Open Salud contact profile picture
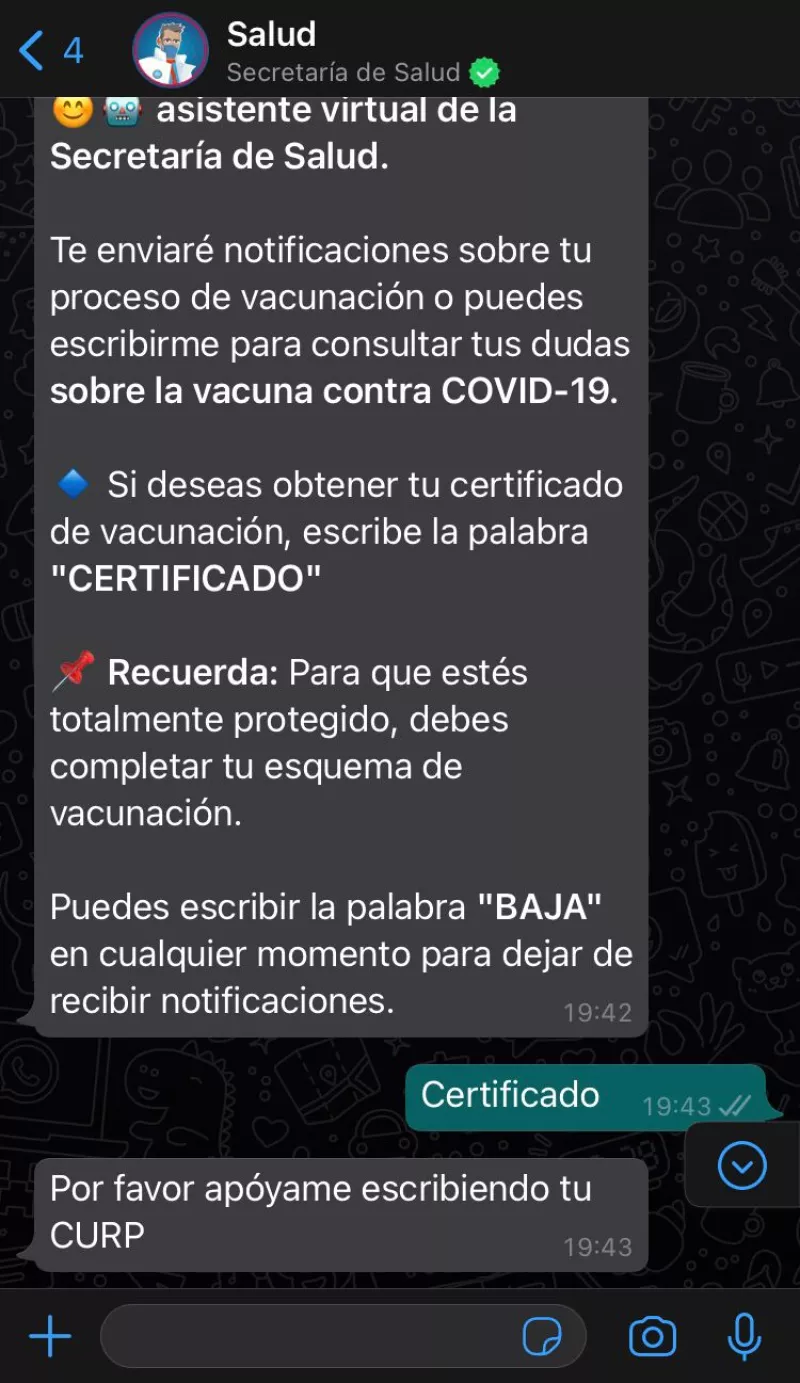Viewport: 800px width, 1383px height. [170, 50]
